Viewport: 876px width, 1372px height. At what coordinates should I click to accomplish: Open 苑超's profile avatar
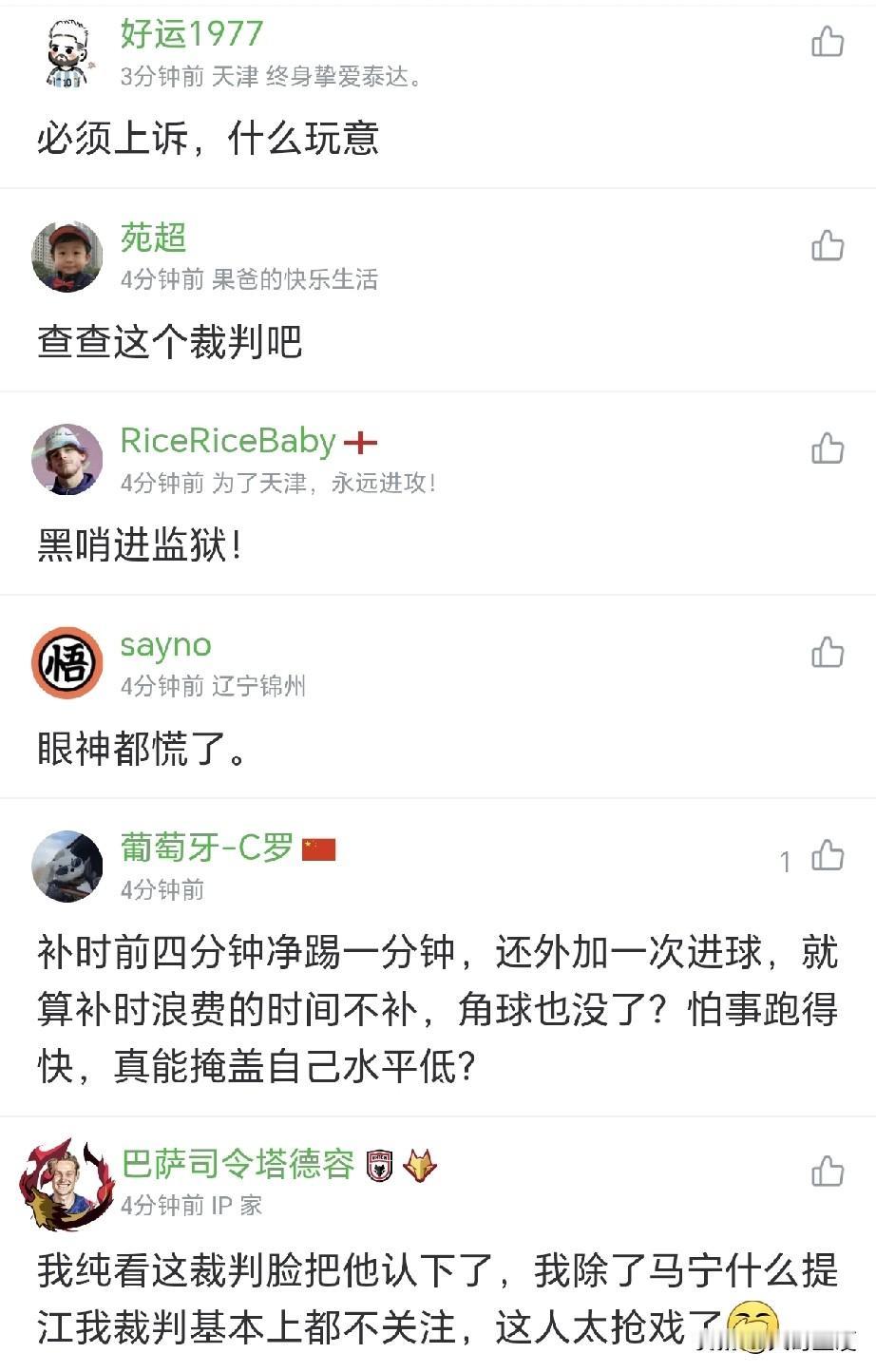coord(67,257)
